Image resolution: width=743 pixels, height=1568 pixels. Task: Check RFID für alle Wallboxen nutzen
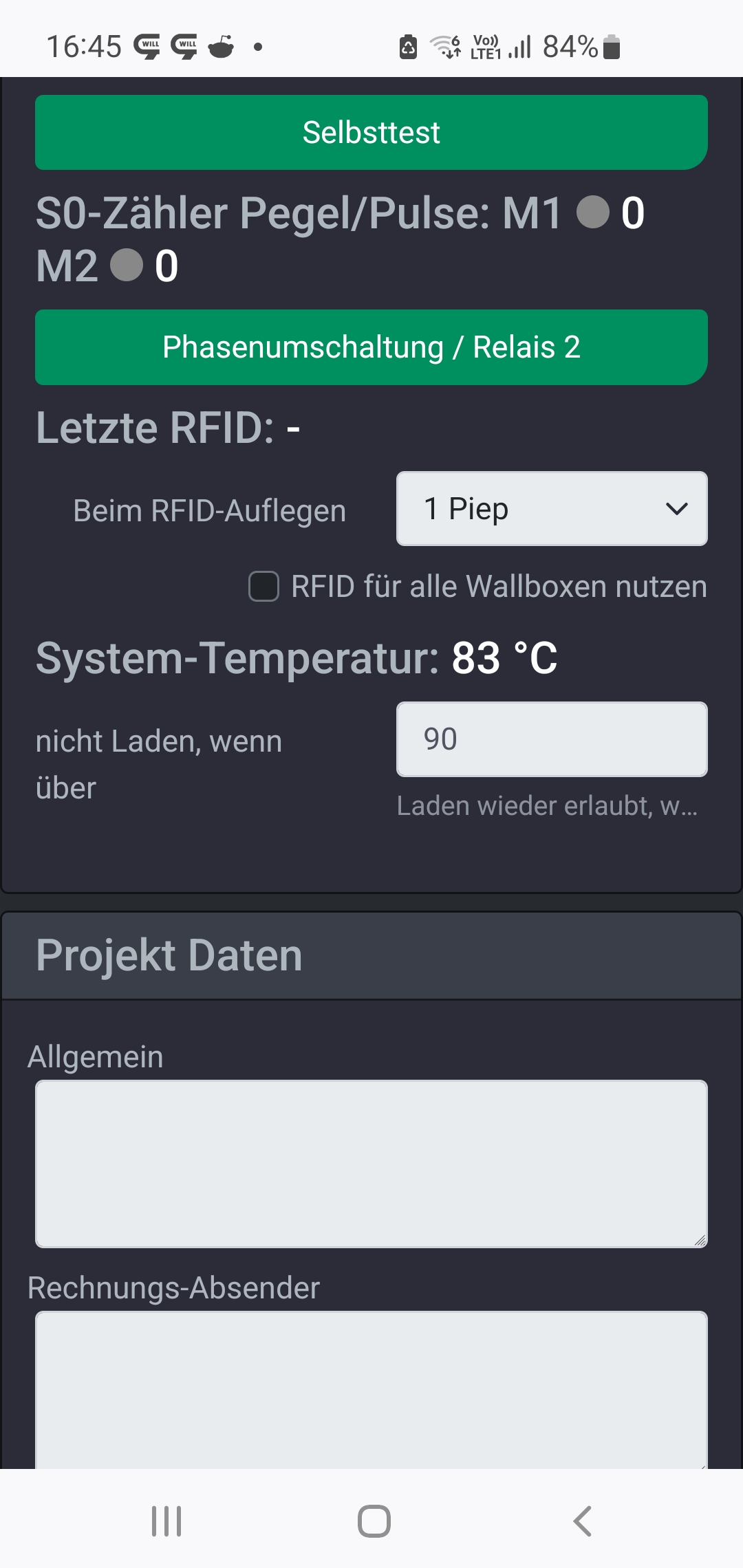click(264, 587)
